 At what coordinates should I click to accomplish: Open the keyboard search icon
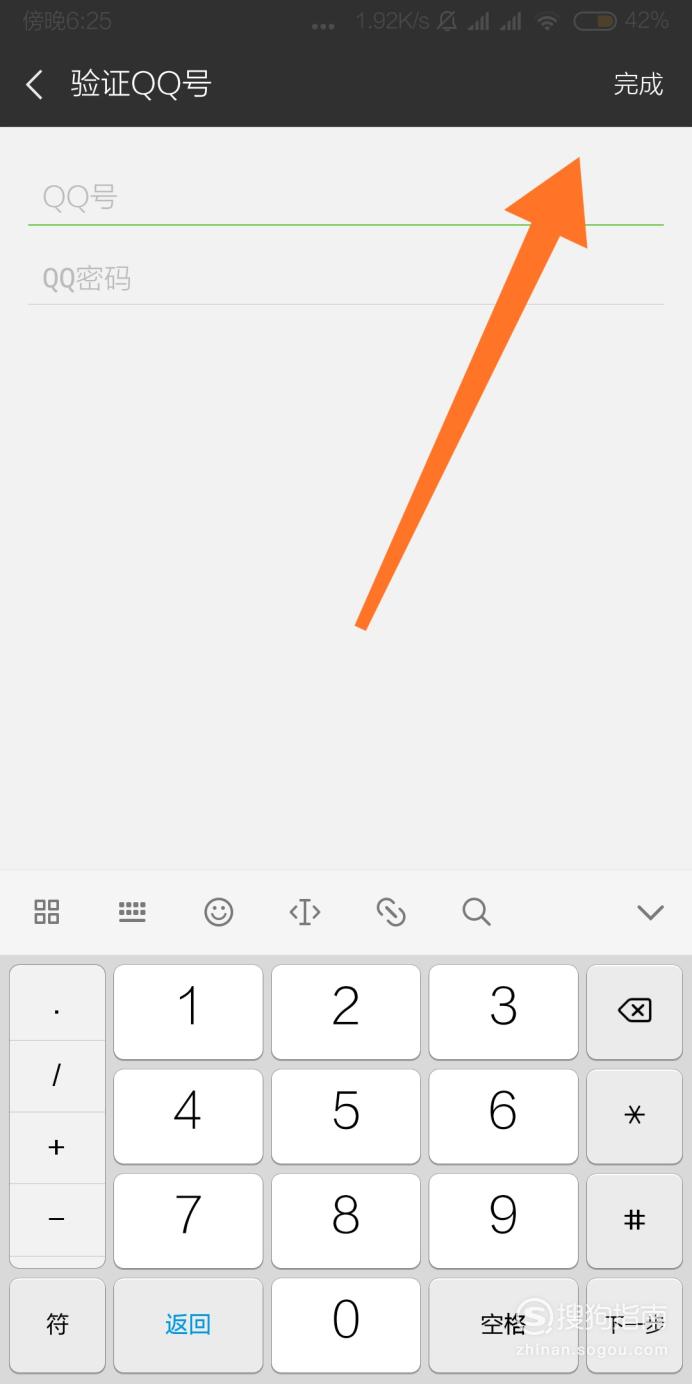(476, 911)
